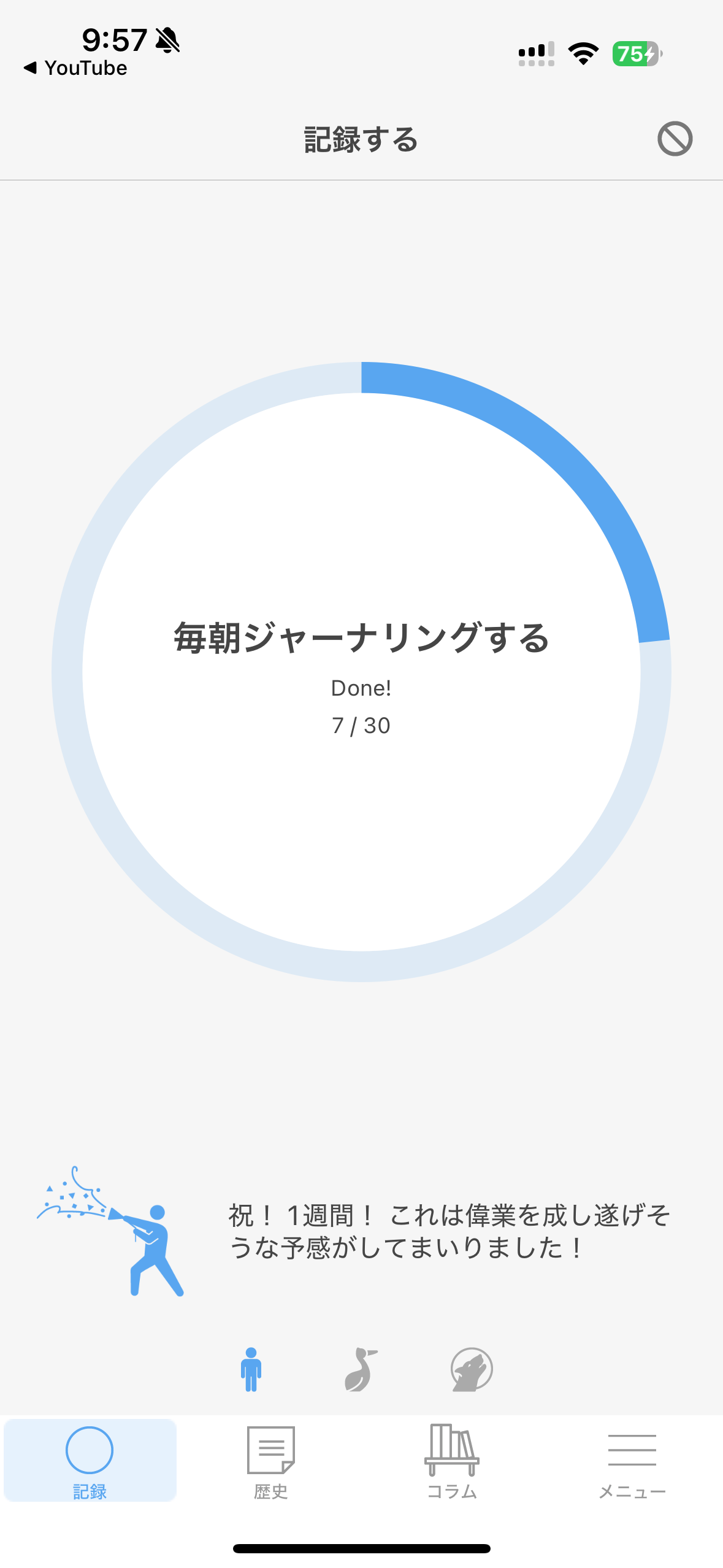The width and height of the screenshot is (723, 1568).
Task: Pick the howling wolf character icon
Action: tap(471, 1369)
